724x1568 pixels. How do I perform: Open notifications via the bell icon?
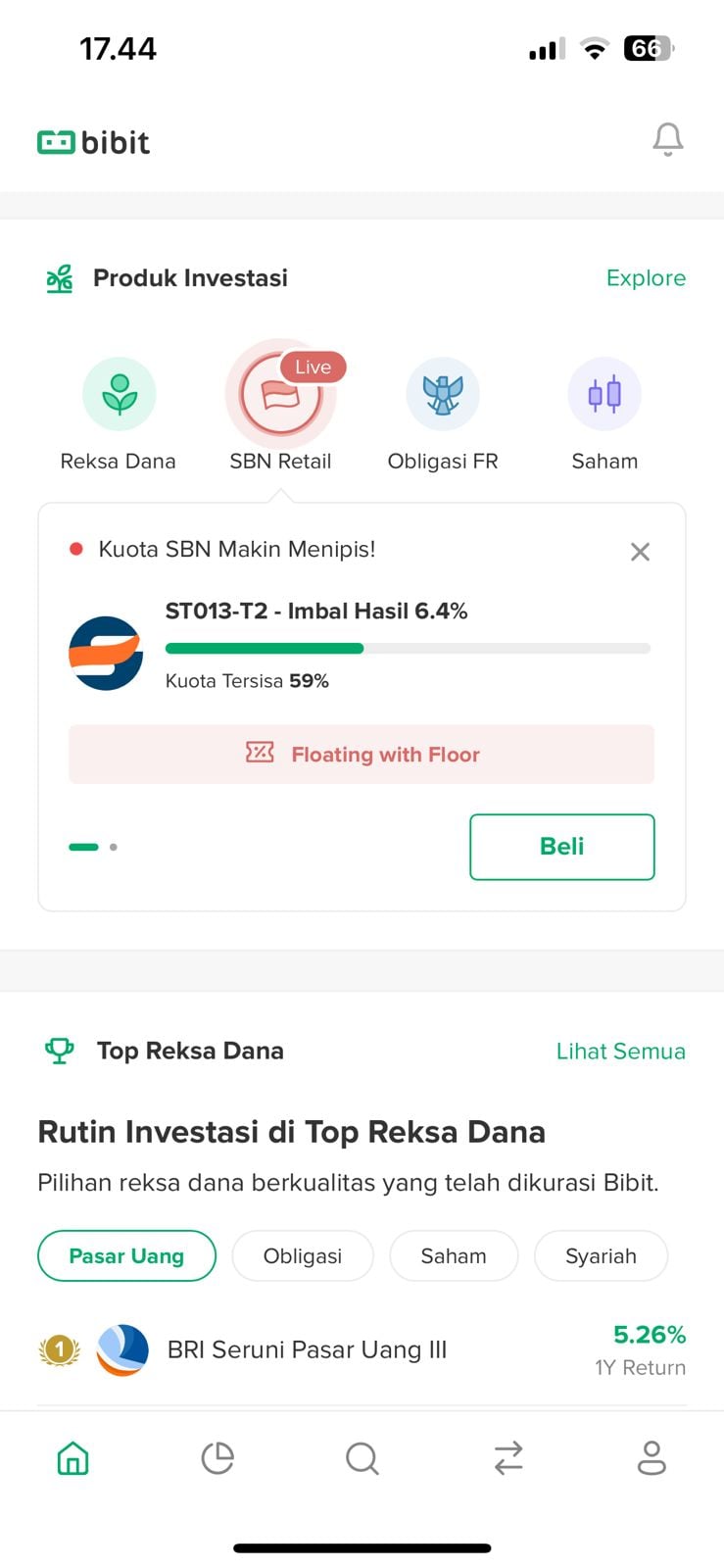(667, 139)
